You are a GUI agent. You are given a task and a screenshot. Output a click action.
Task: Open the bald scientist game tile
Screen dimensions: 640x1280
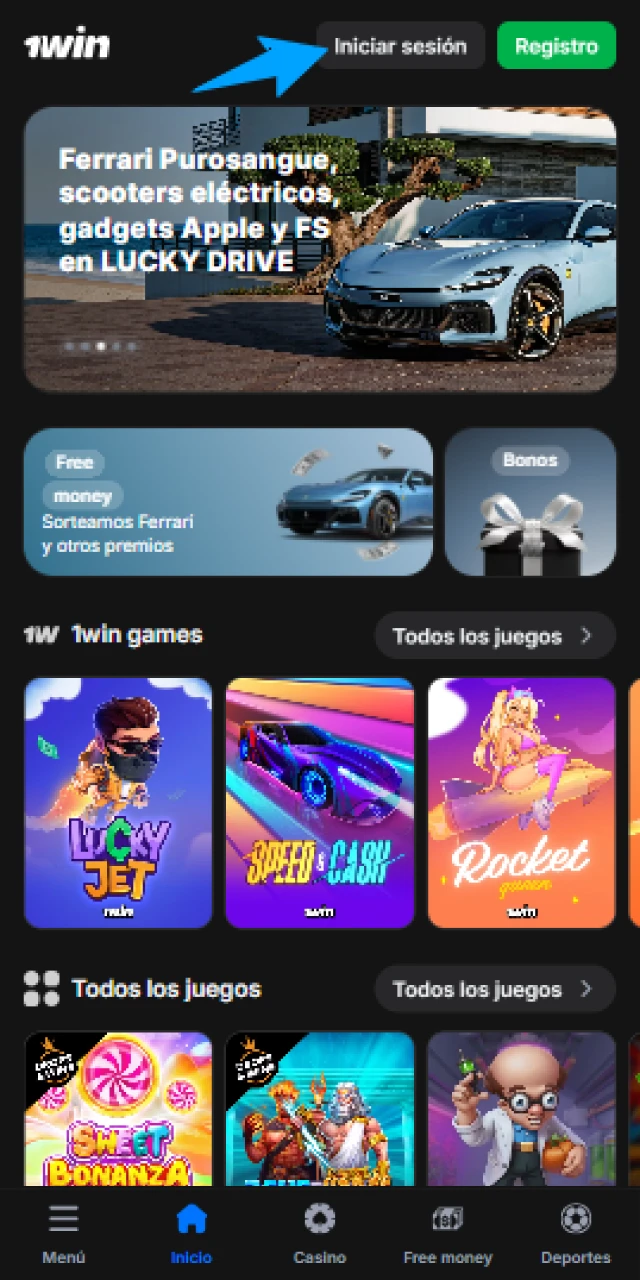pyautogui.click(x=521, y=1108)
